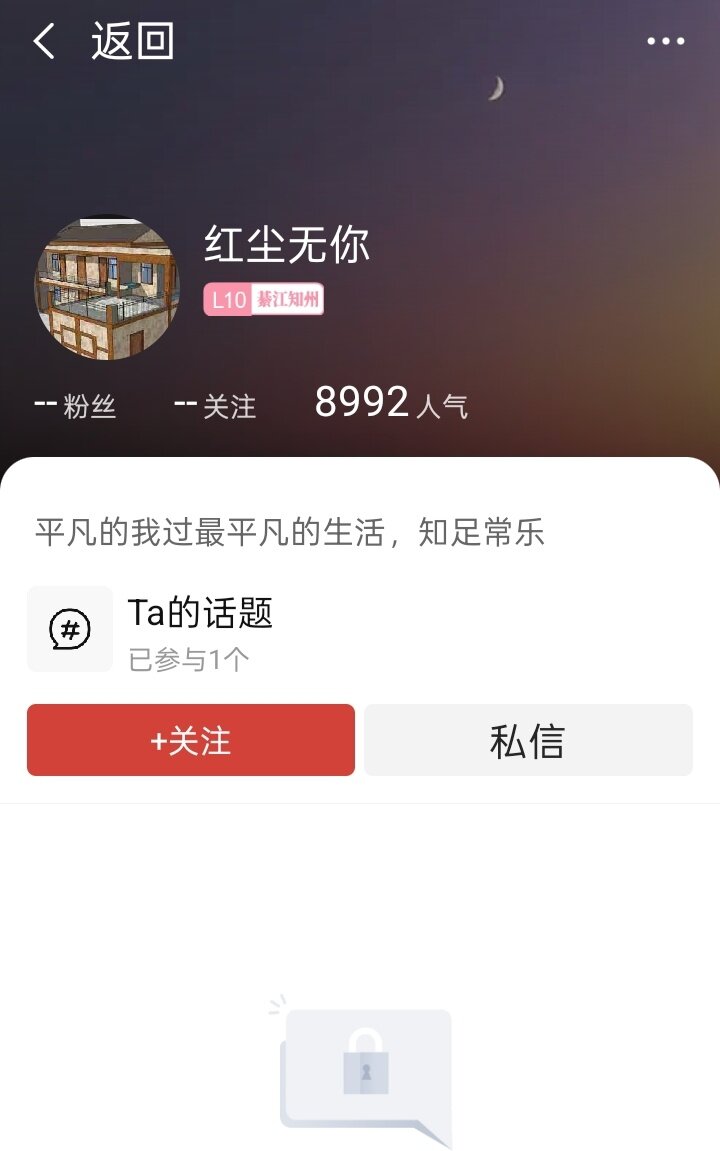Follow this user with +关注
Image resolution: width=720 pixels, height=1151 pixels.
pos(191,740)
